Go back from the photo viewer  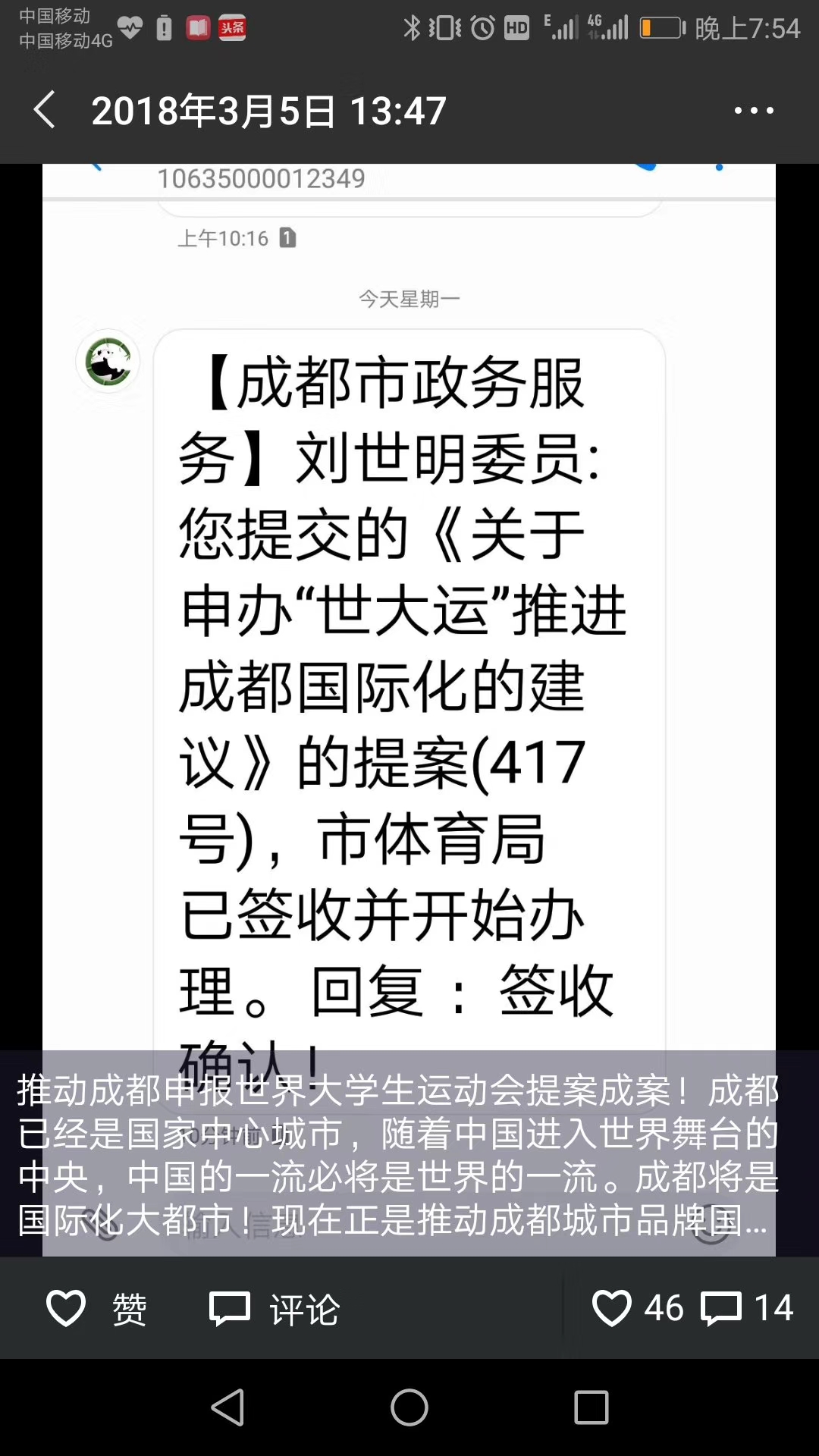[45, 111]
